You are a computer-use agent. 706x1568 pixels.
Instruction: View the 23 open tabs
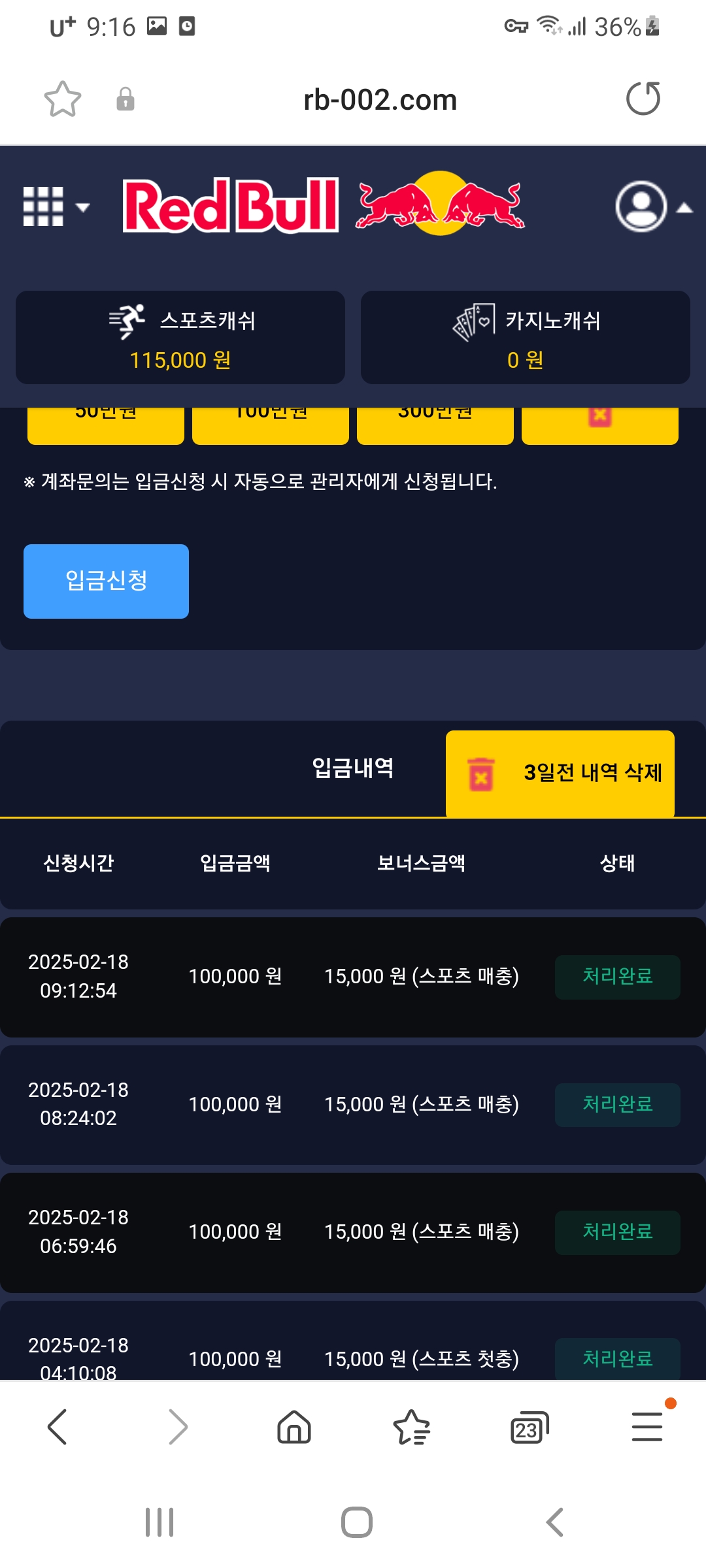coord(529,1427)
